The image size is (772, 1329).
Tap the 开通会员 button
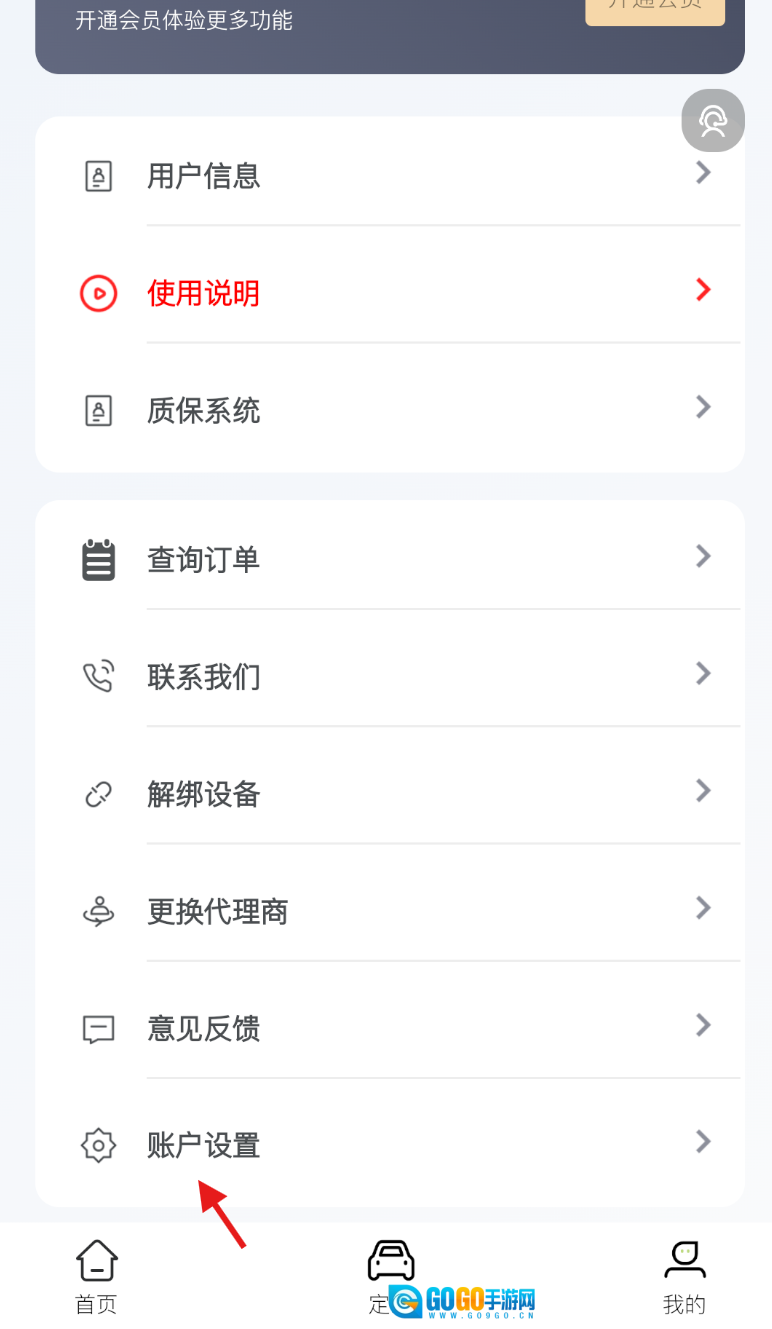pyautogui.click(x=655, y=8)
